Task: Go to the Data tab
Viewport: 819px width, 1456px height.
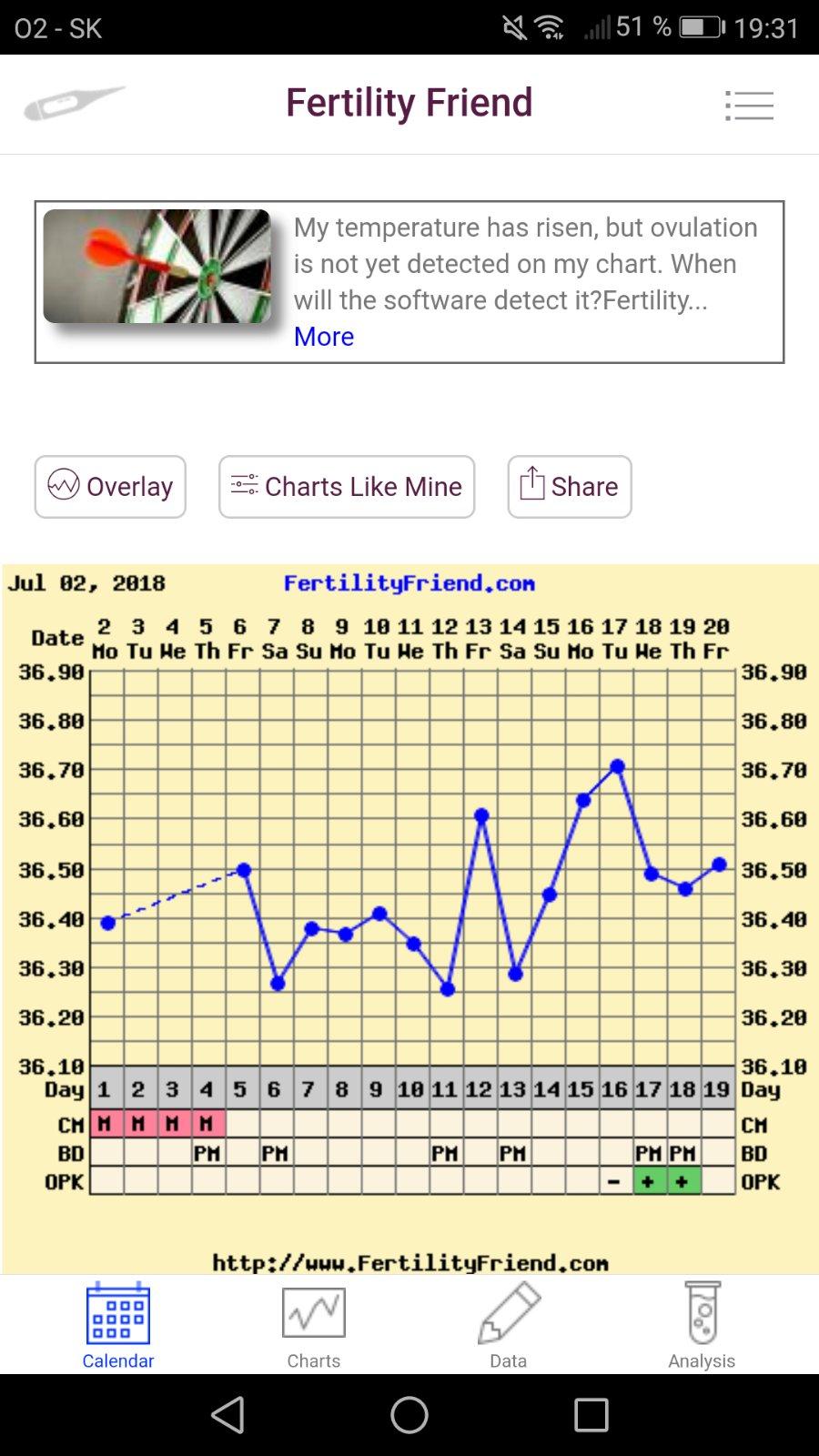Action: point(508,1326)
